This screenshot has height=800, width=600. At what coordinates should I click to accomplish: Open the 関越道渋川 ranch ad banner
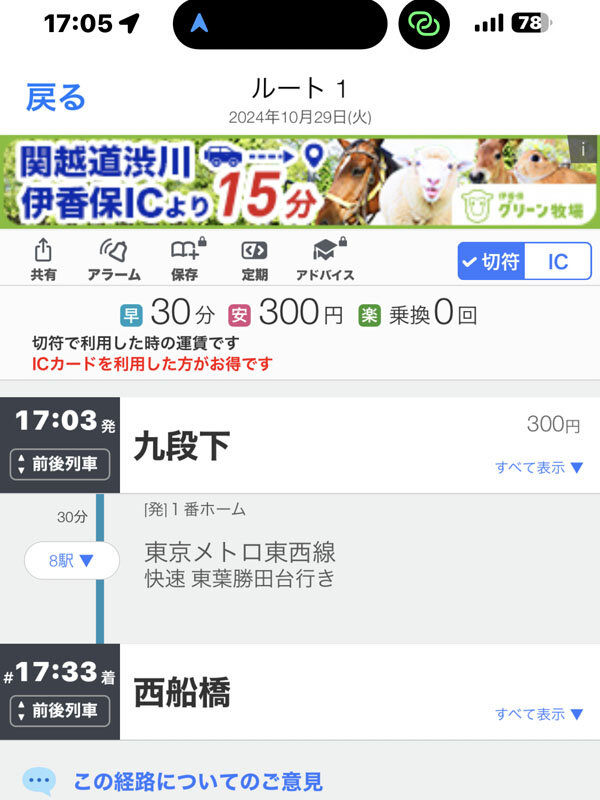(290, 183)
